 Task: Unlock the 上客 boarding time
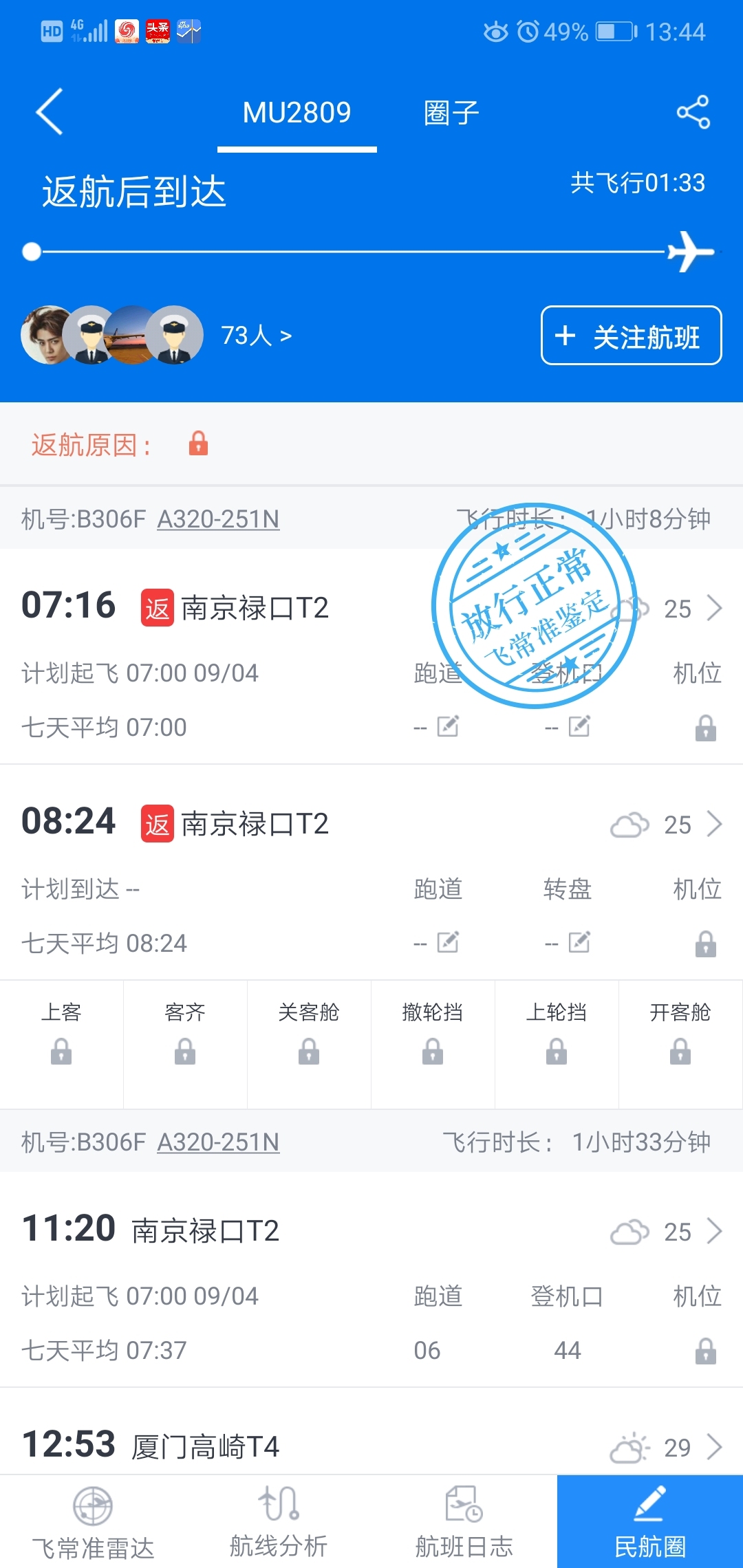pyautogui.click(x=61, y=1052)
